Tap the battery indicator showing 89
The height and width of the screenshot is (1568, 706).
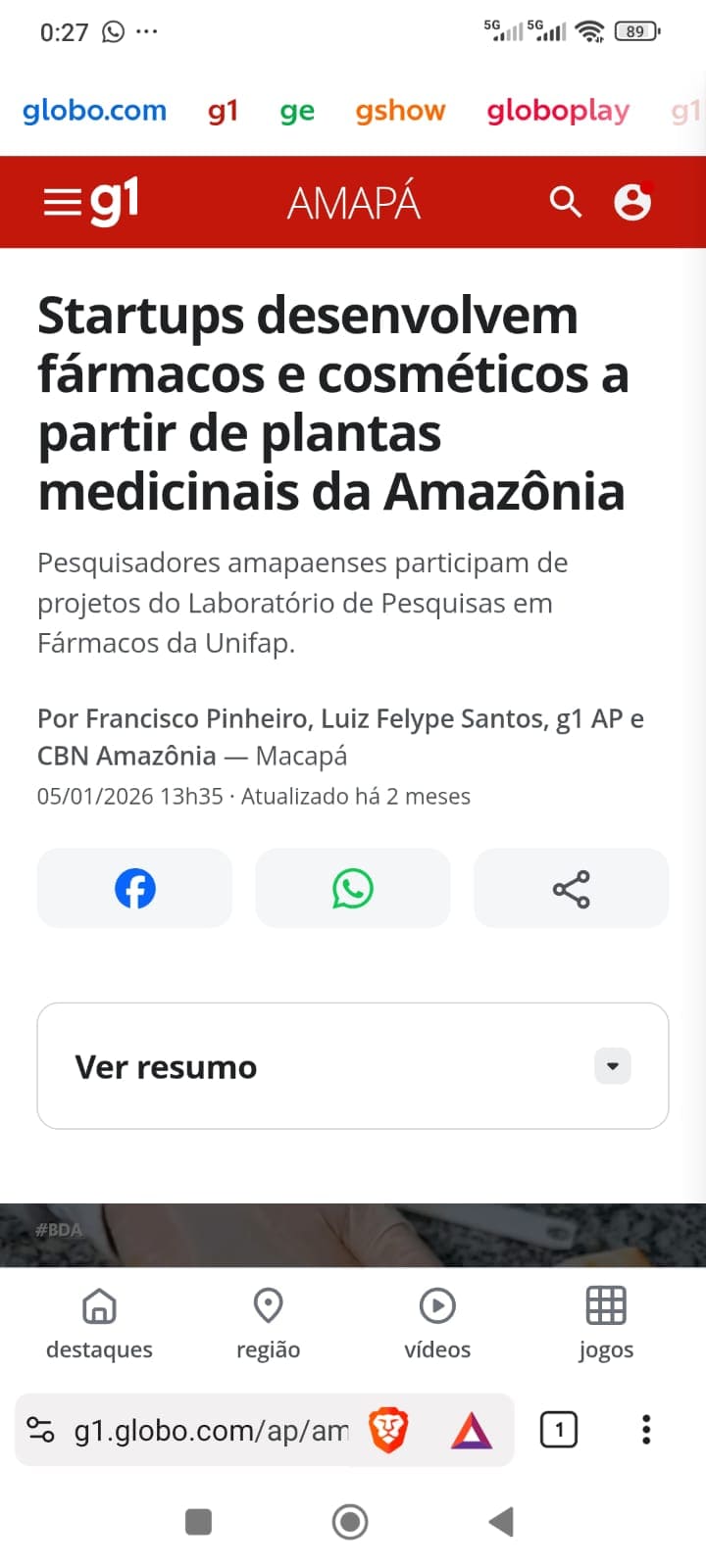pos(634,30)
